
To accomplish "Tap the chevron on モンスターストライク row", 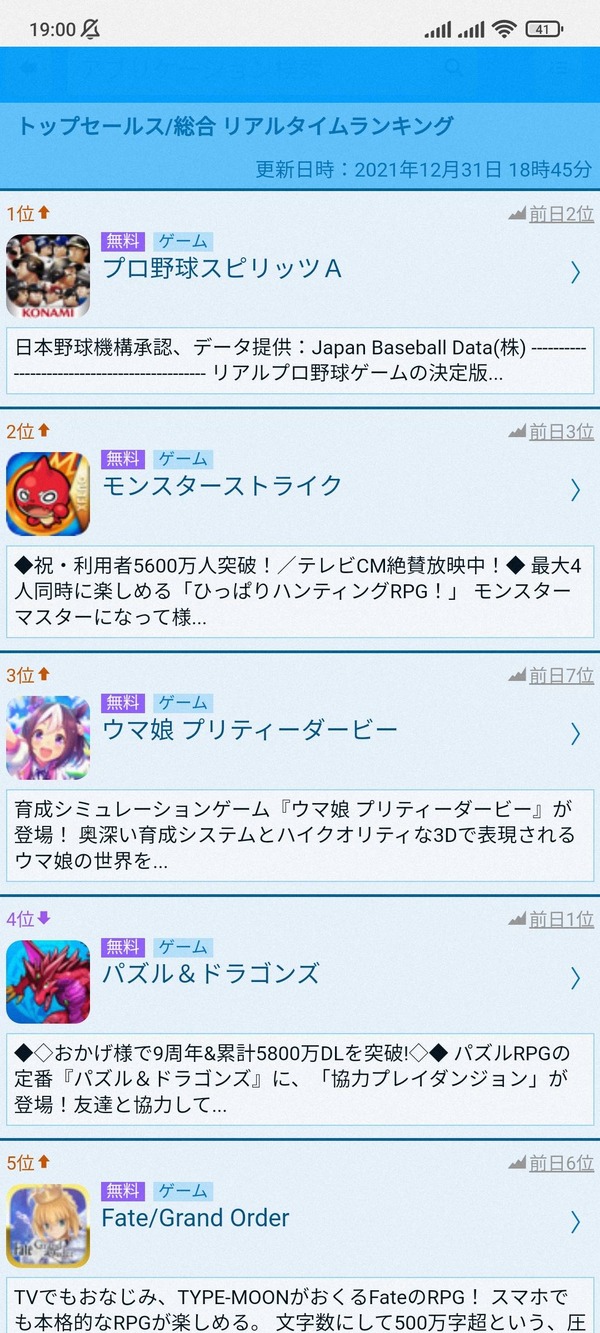I will (575, 489).
